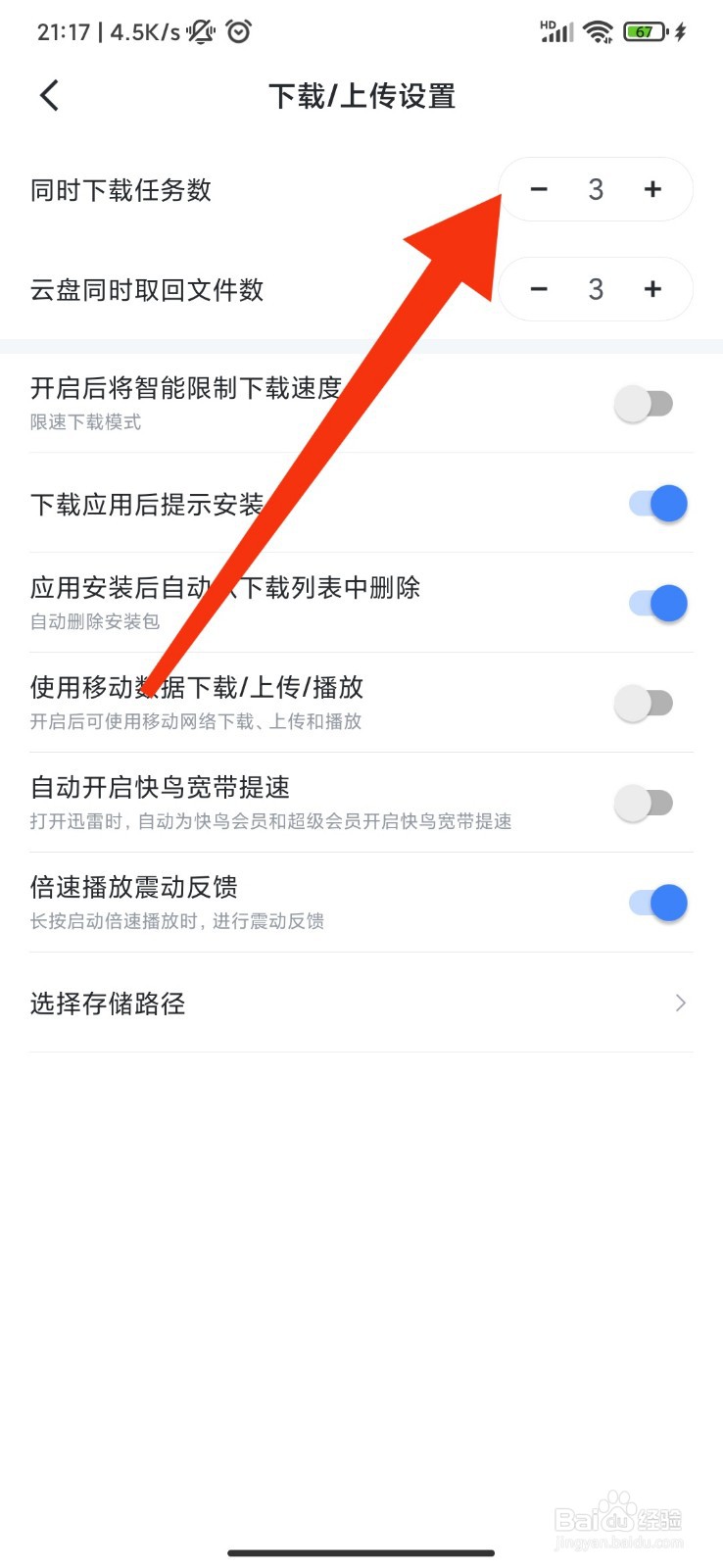Screen dimensions: 723x1568
Task: Tap the WiFi icon in the status bar
Action: tap(599, 30)
